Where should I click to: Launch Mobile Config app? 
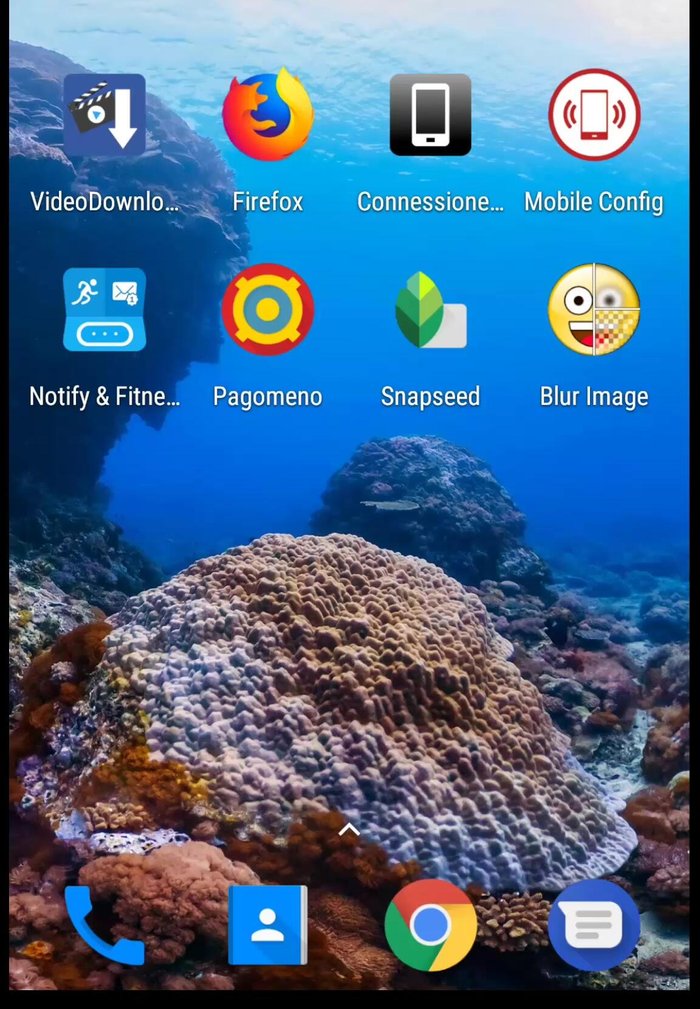pos(594,115)
